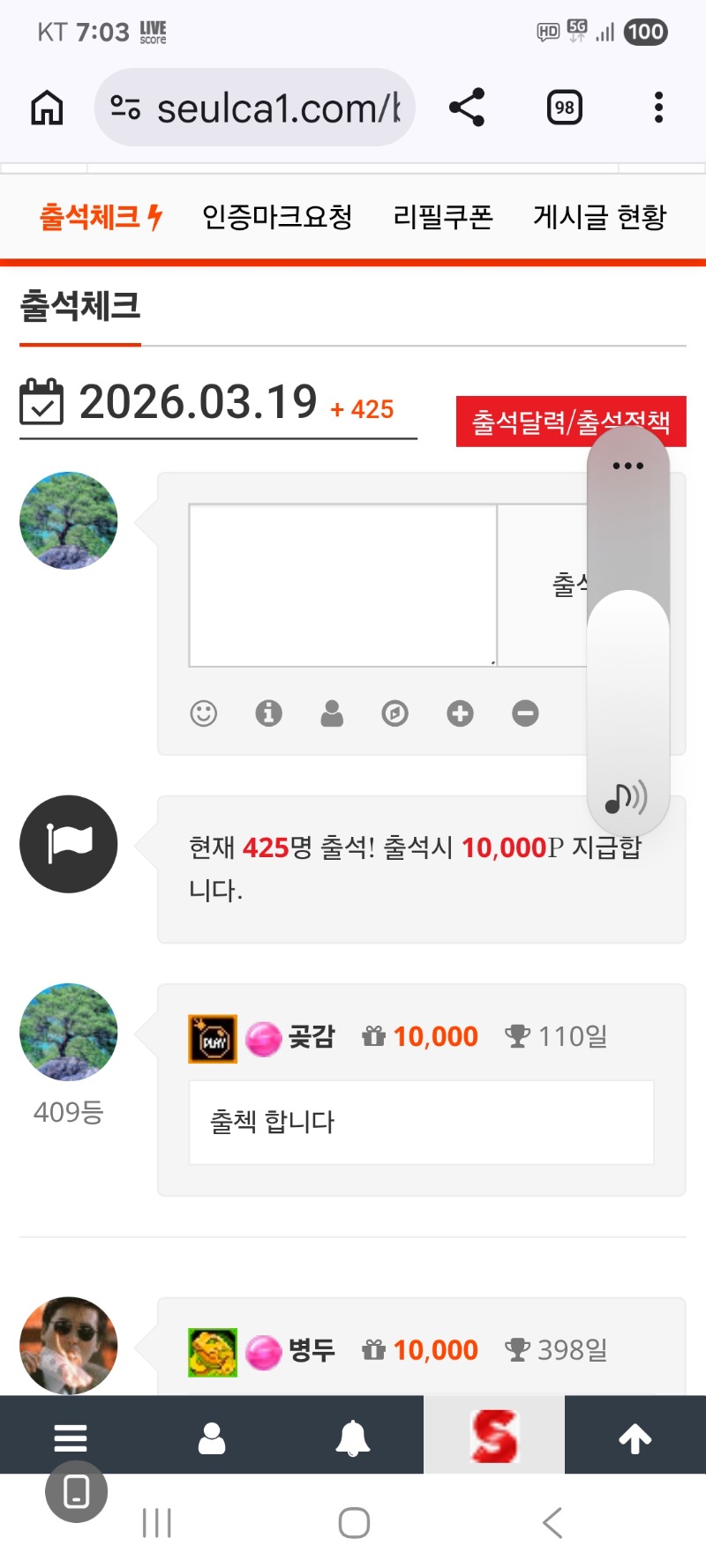Enlarge the comment box with the plus icon

(460, 713)
